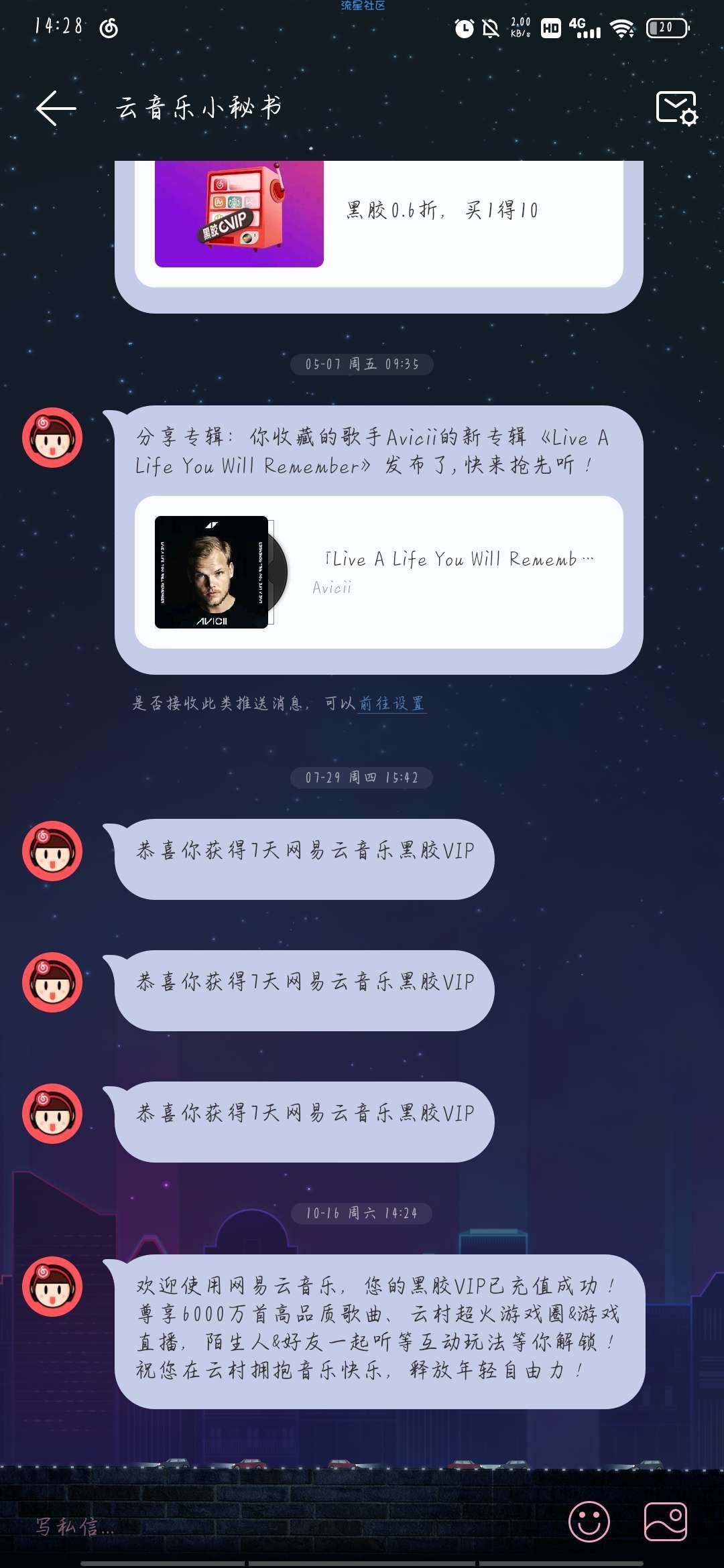Open the secretary avatar beside Avicii album message
Viewport: 724px width, 1568px height.
coord(52,438)
